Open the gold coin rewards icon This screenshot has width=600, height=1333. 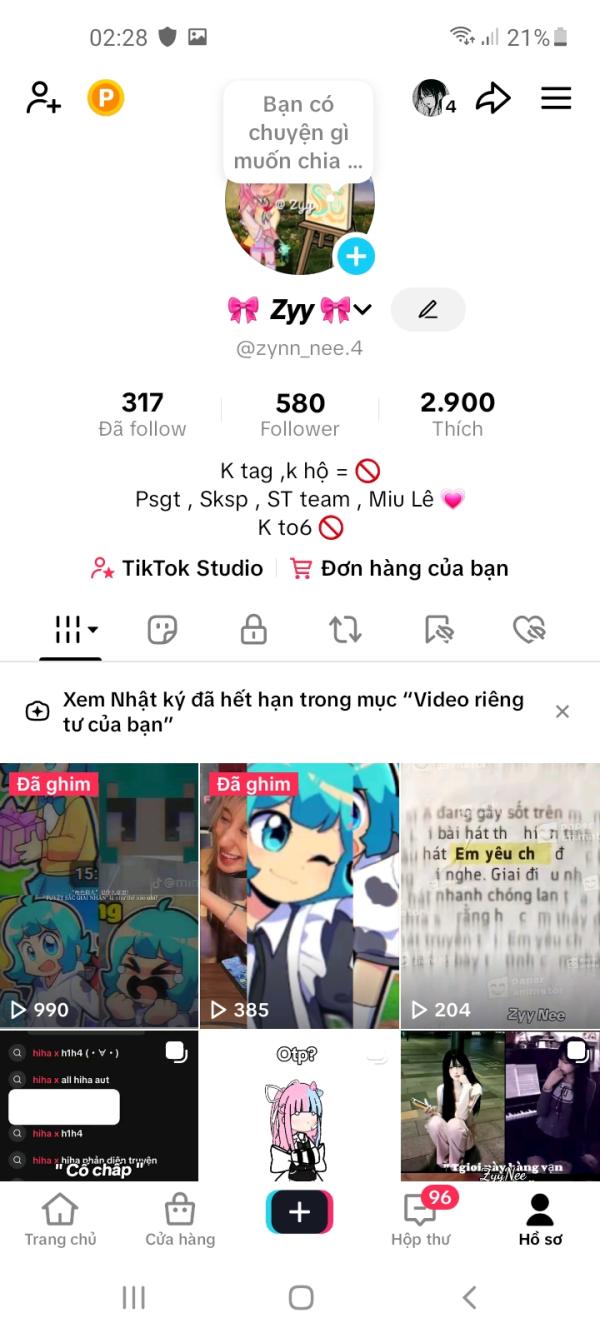tap(106, 98)
